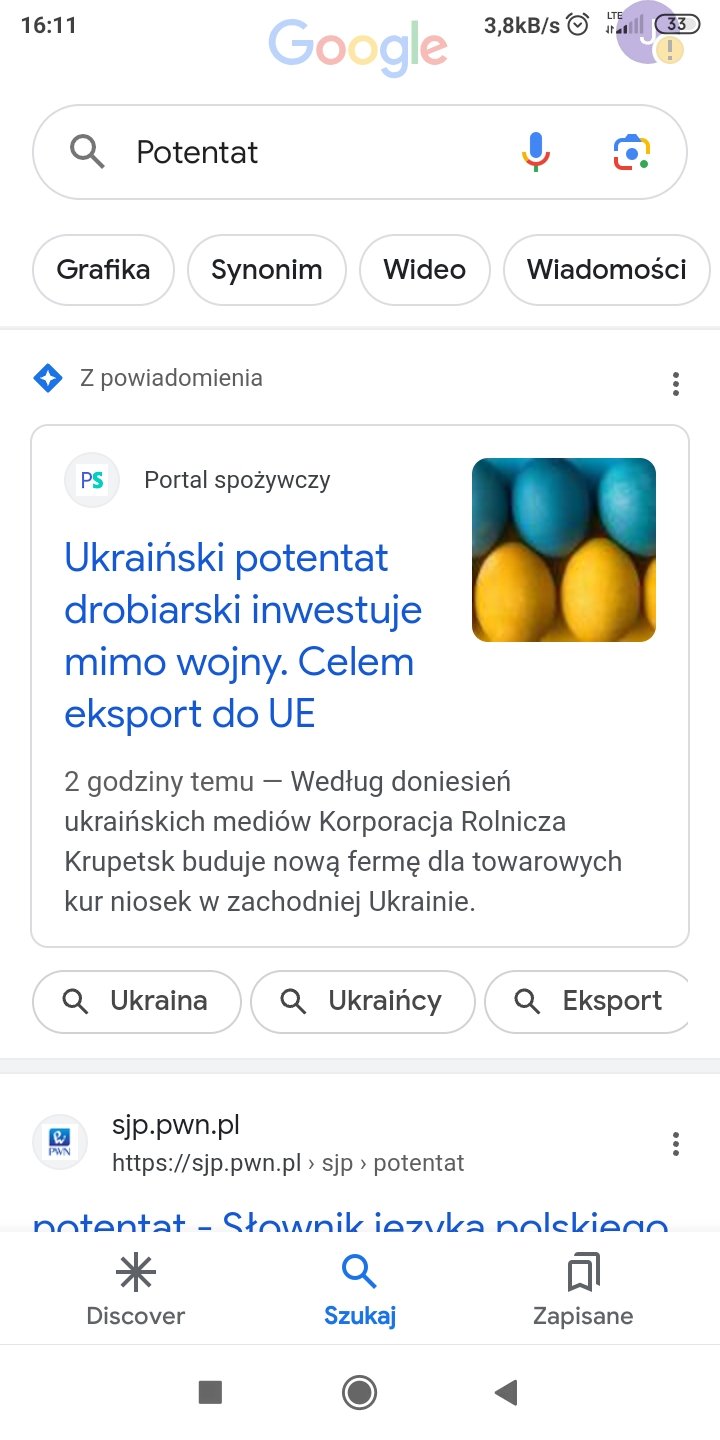The image size is (720, 1440).
Task: Open the Ukraiński potentat drobiarski article
Action: [243, 635]
